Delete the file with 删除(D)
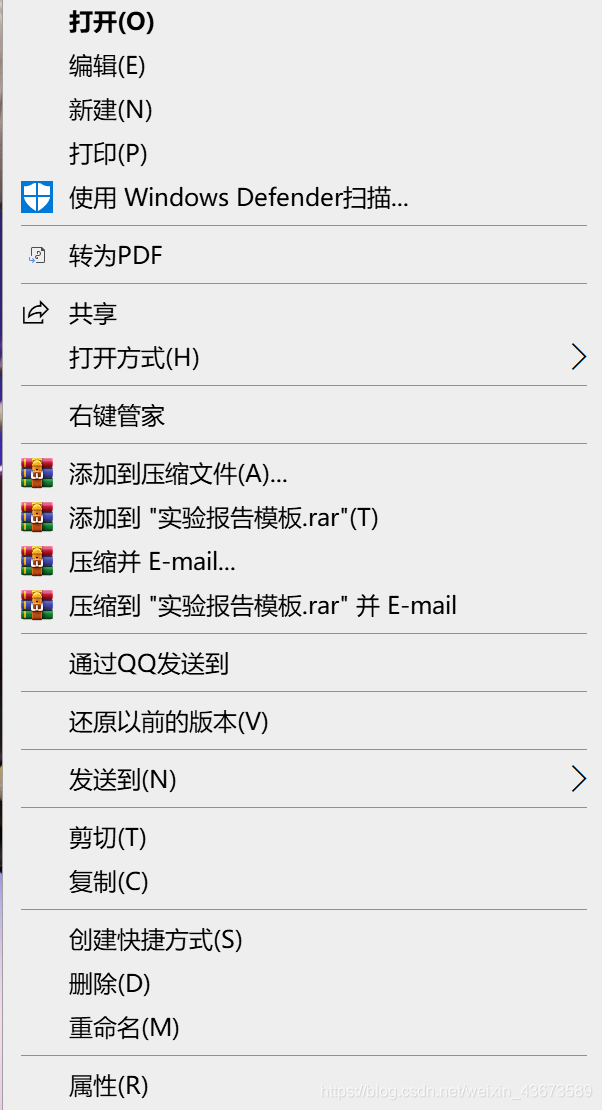602x1110 pixels. [x=109, y=984]
